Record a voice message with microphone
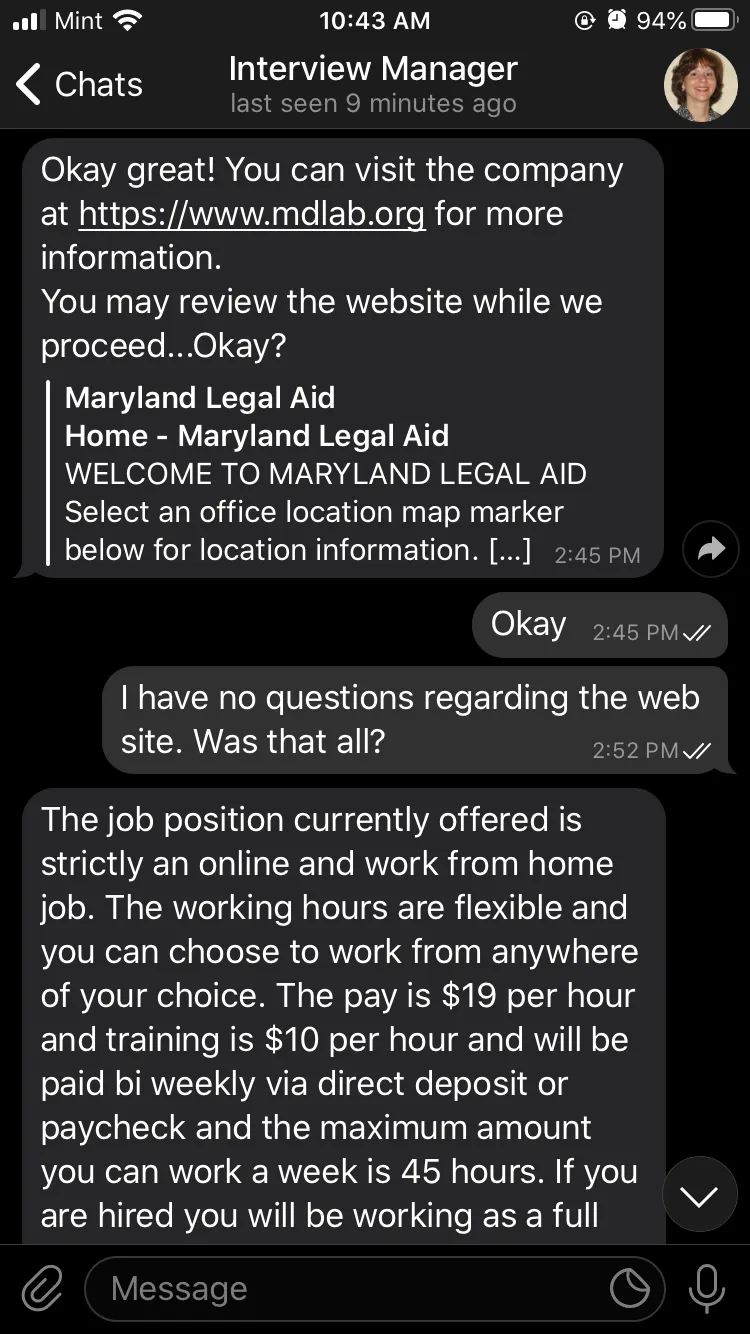750x1334 pixels. coord(707,1289)
